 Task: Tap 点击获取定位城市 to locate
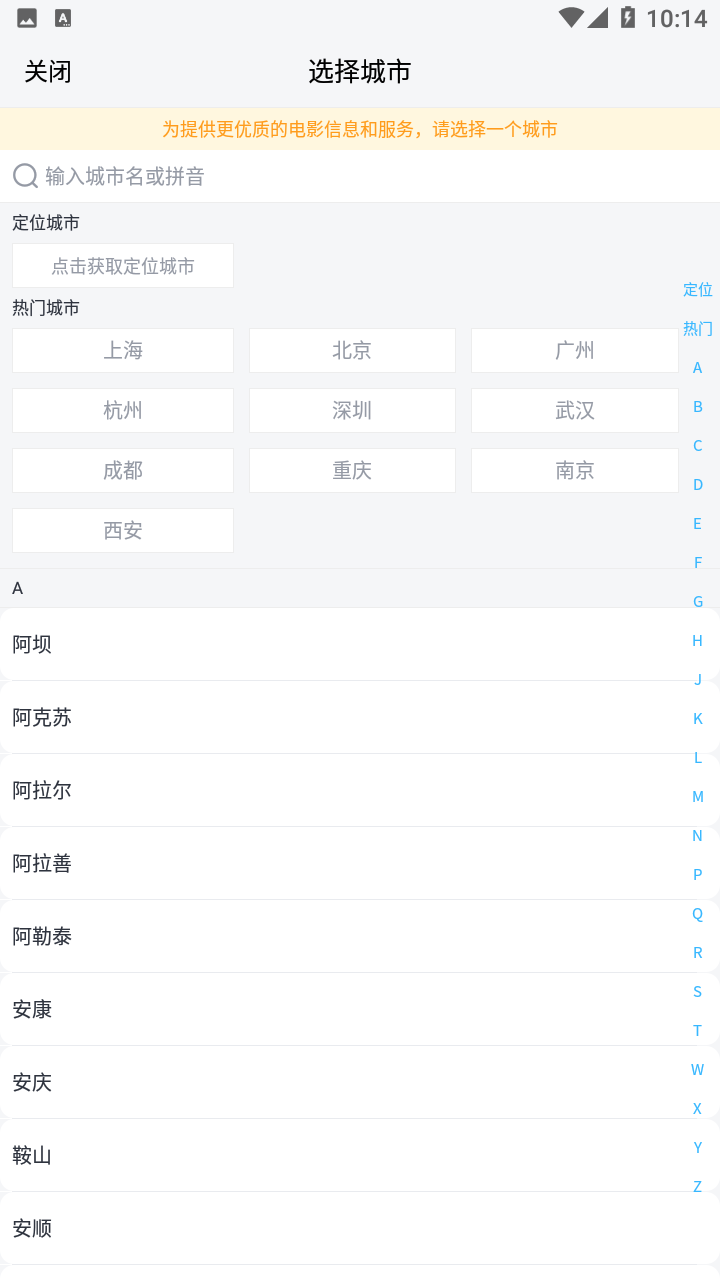coord(123,266)
